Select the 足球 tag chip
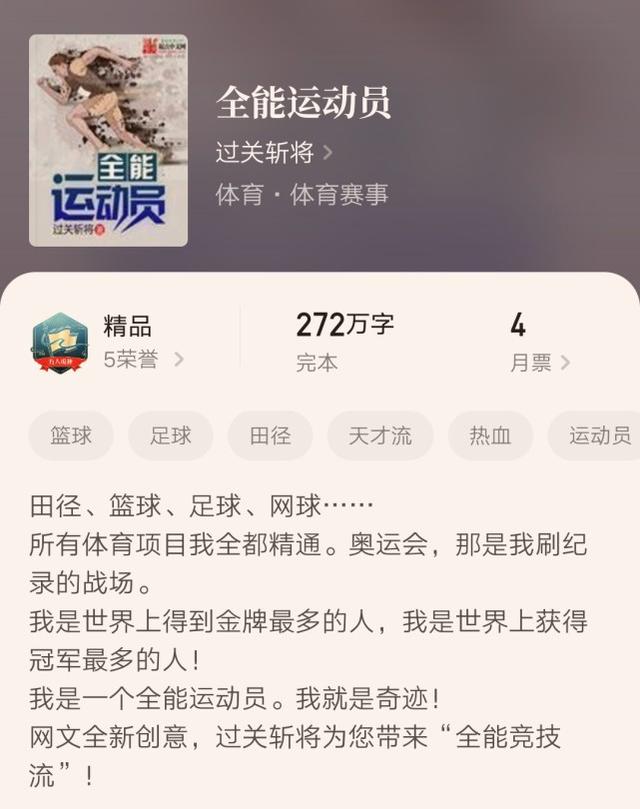This screenshot has height=809, width=640. tap(171, 436)
